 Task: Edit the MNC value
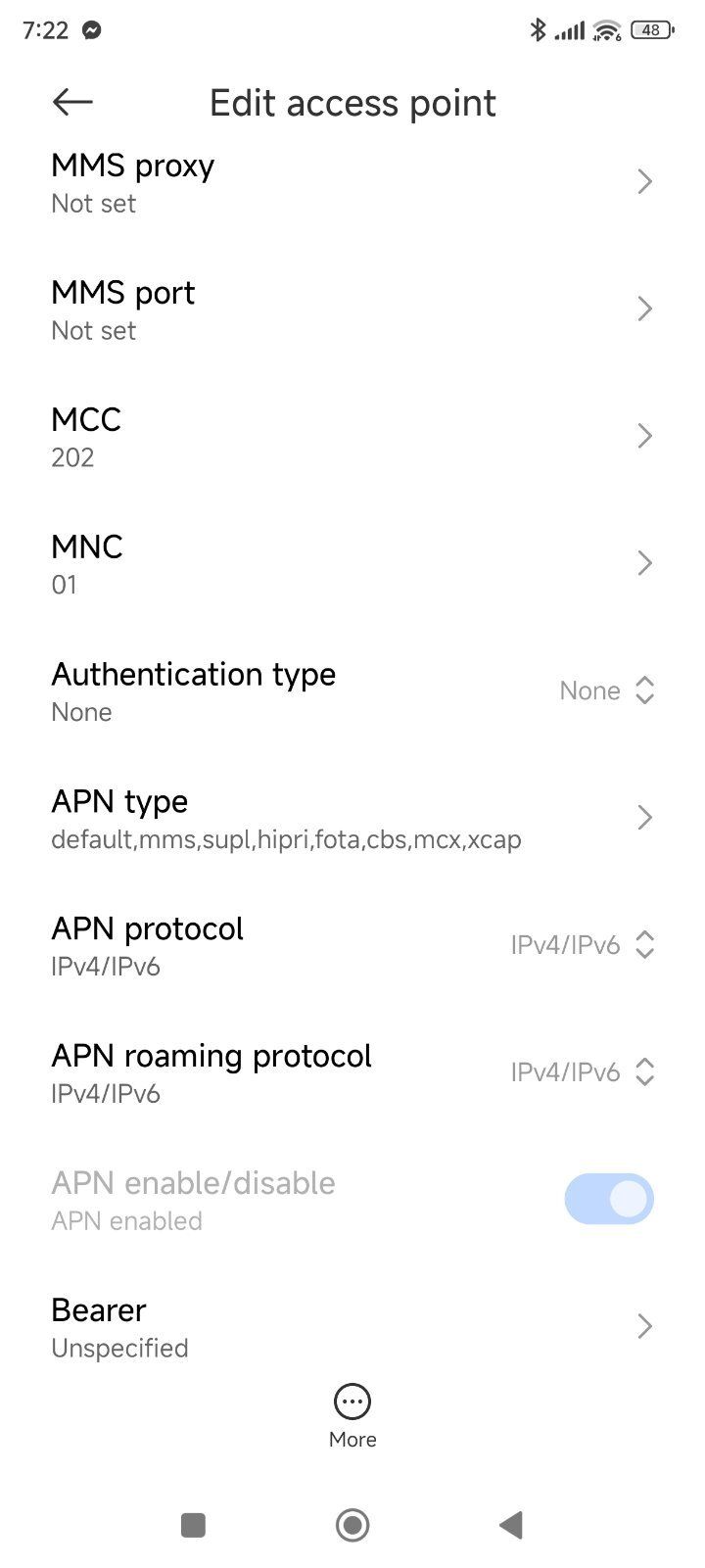pos(352,564)
